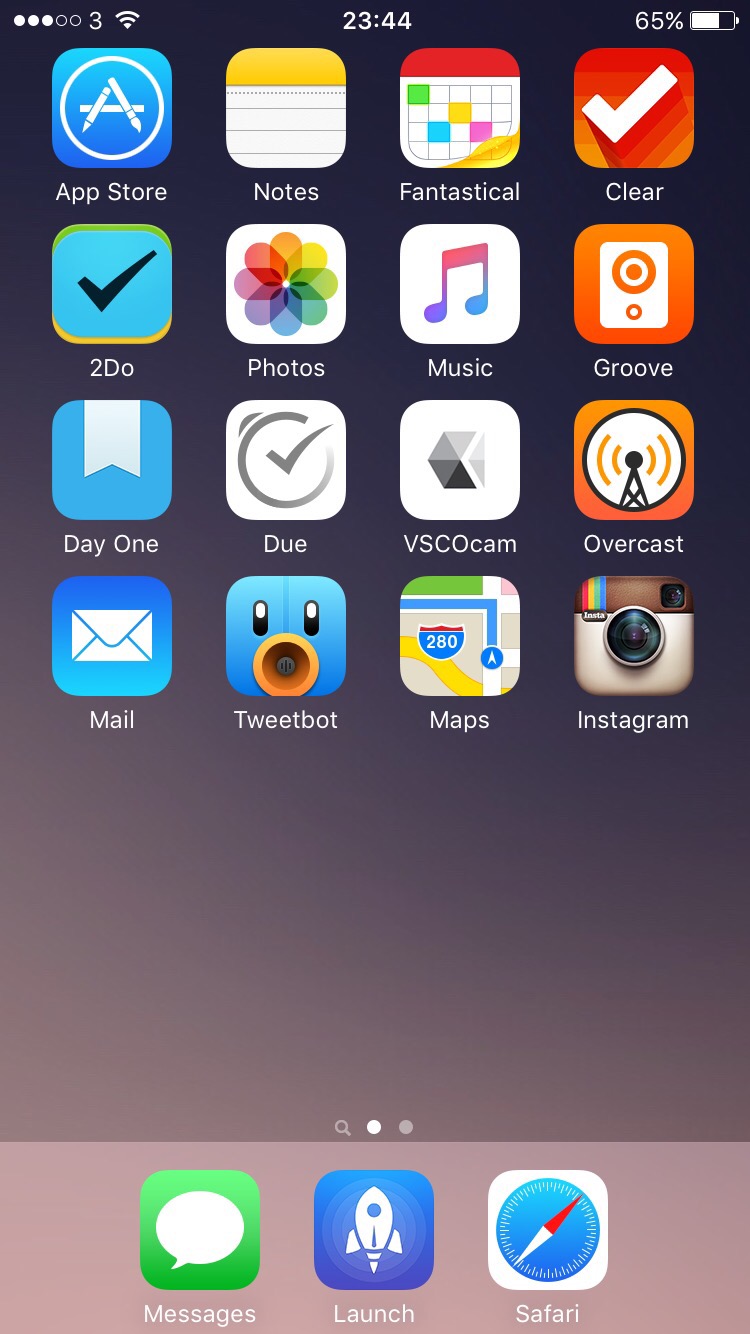The width and height of the screenshot is (750, 1334).
Task: Open the Overcast podcast app
Action: point(634,460)
